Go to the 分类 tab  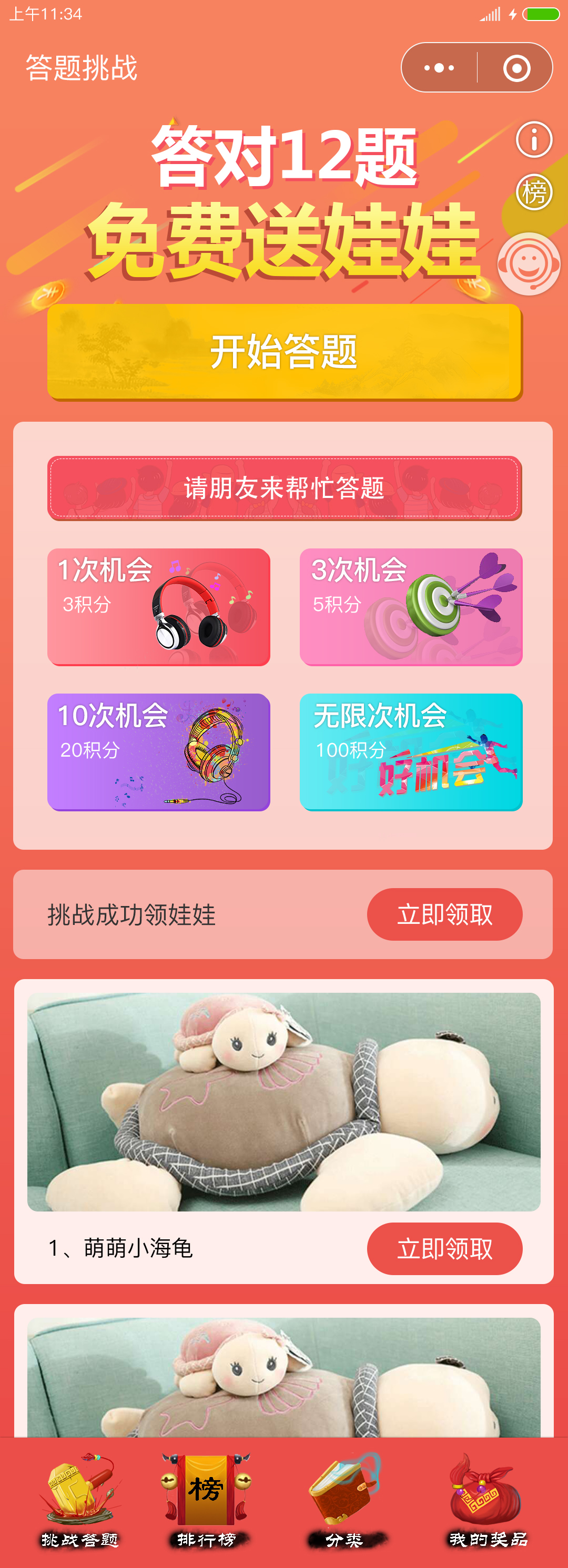[344, 1501]
